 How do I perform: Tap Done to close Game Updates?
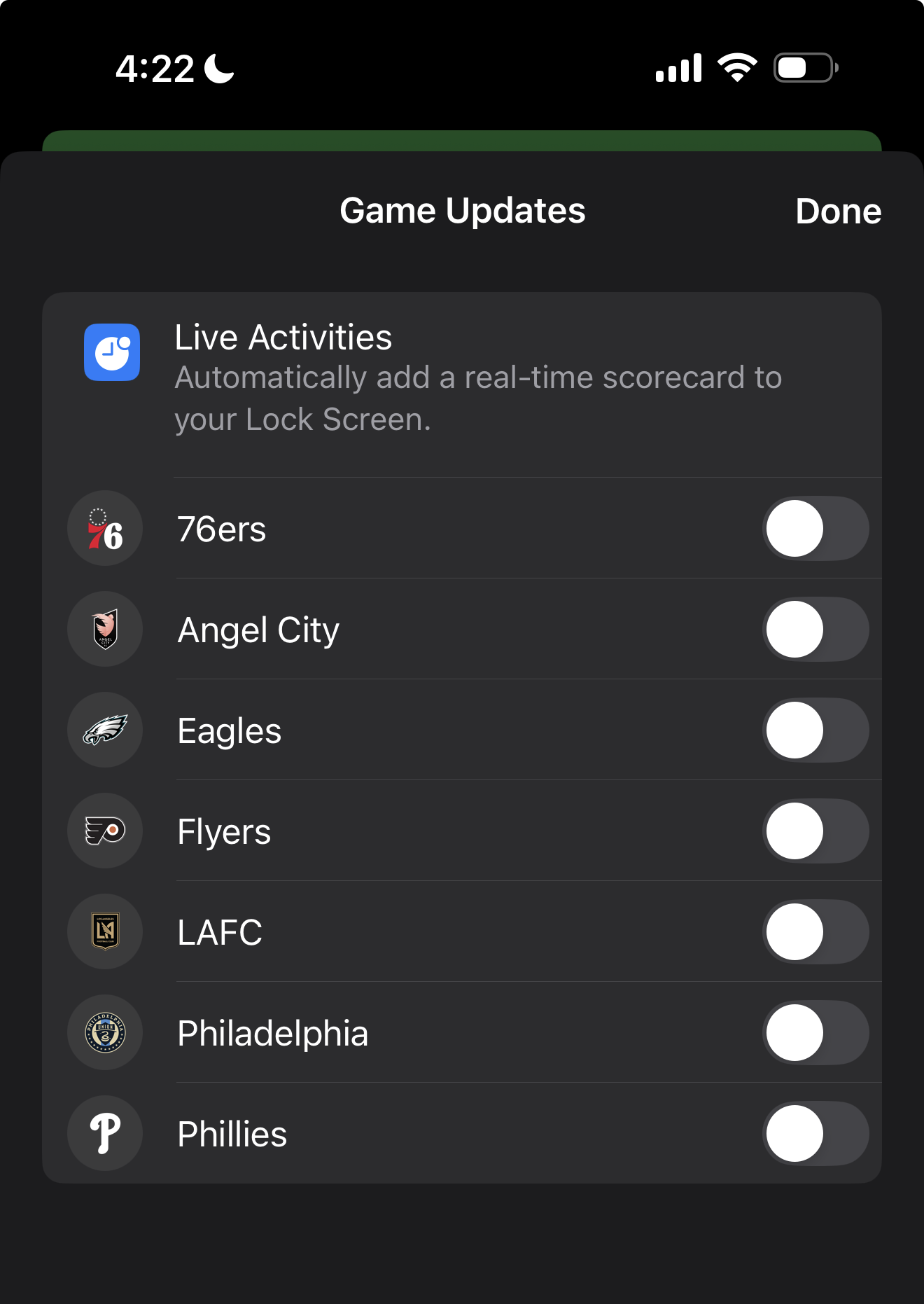coord(837,211)
